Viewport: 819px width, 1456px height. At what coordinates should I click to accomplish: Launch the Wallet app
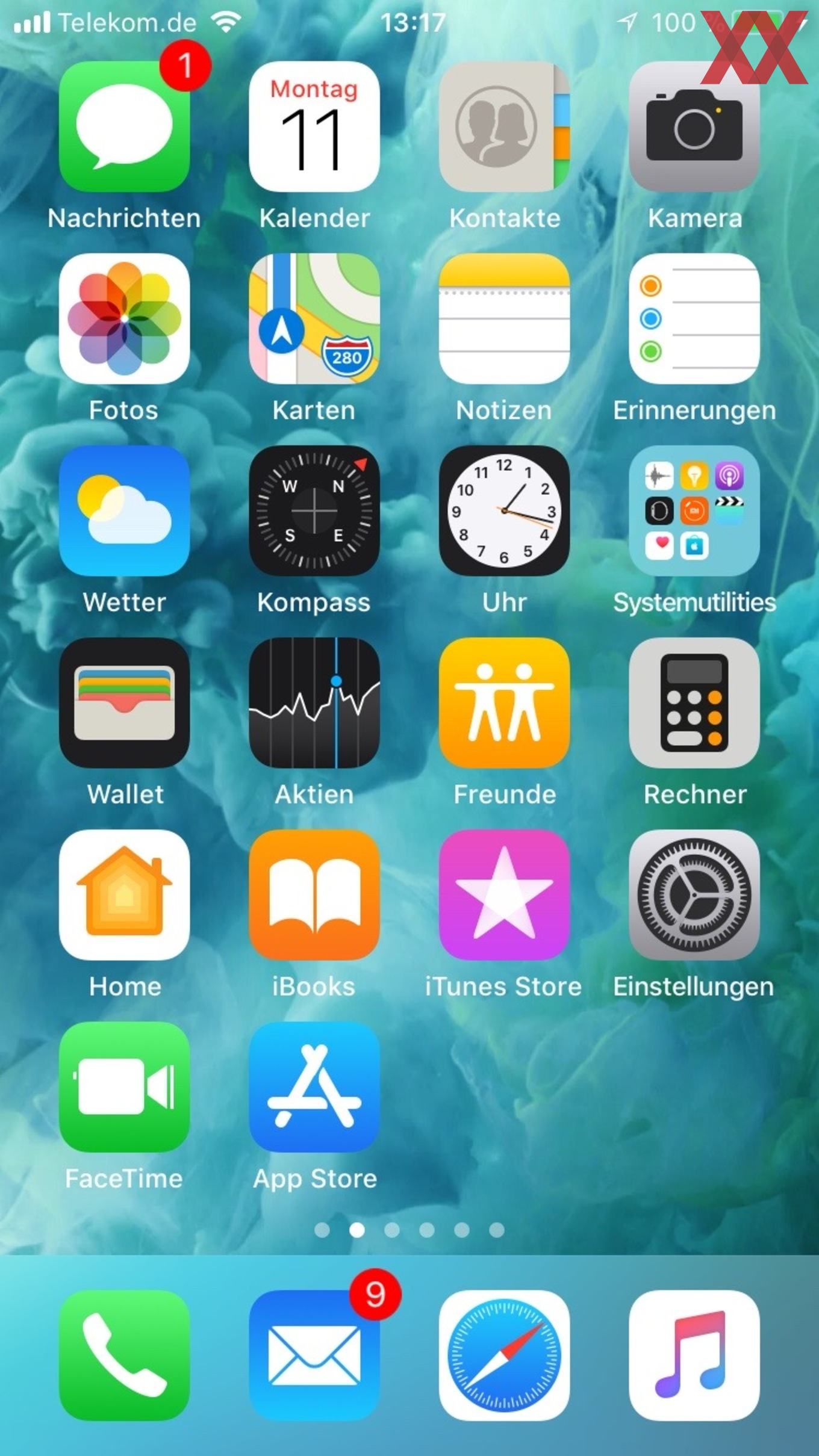[124, 702]
